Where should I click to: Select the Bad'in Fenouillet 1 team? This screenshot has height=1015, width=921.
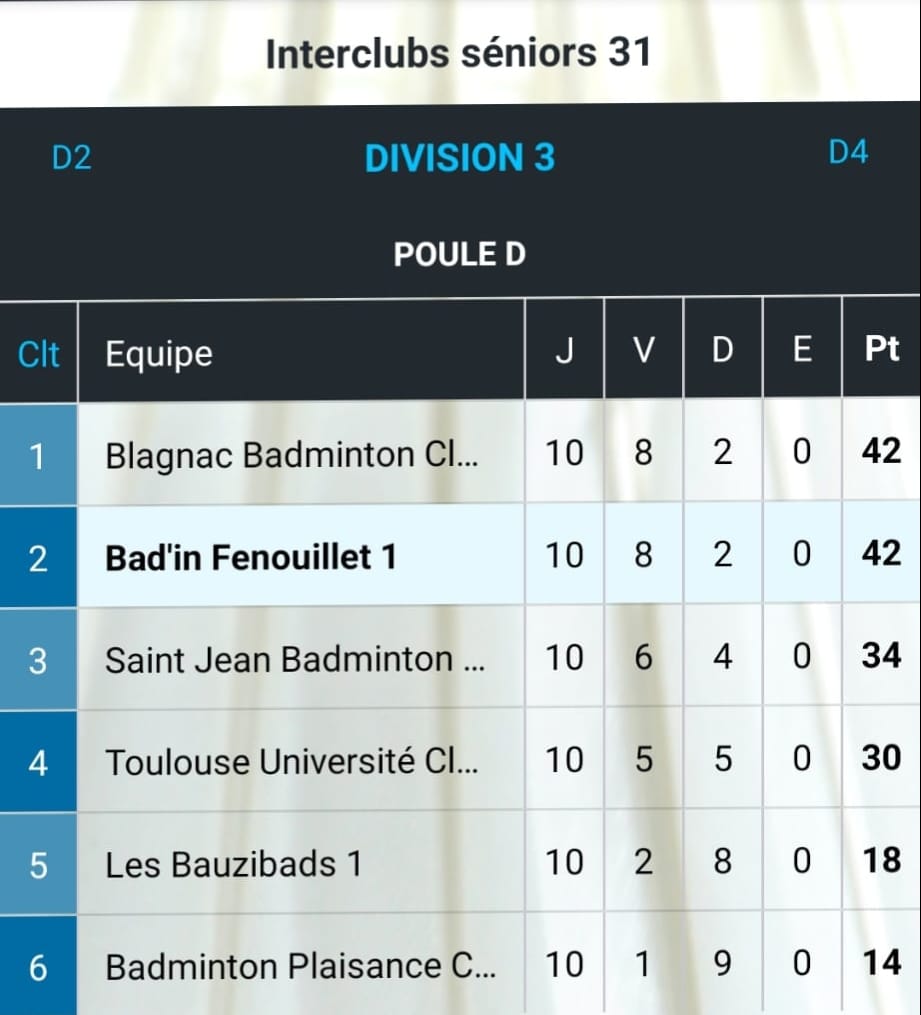pyautogui.click(x=251, y=557)
